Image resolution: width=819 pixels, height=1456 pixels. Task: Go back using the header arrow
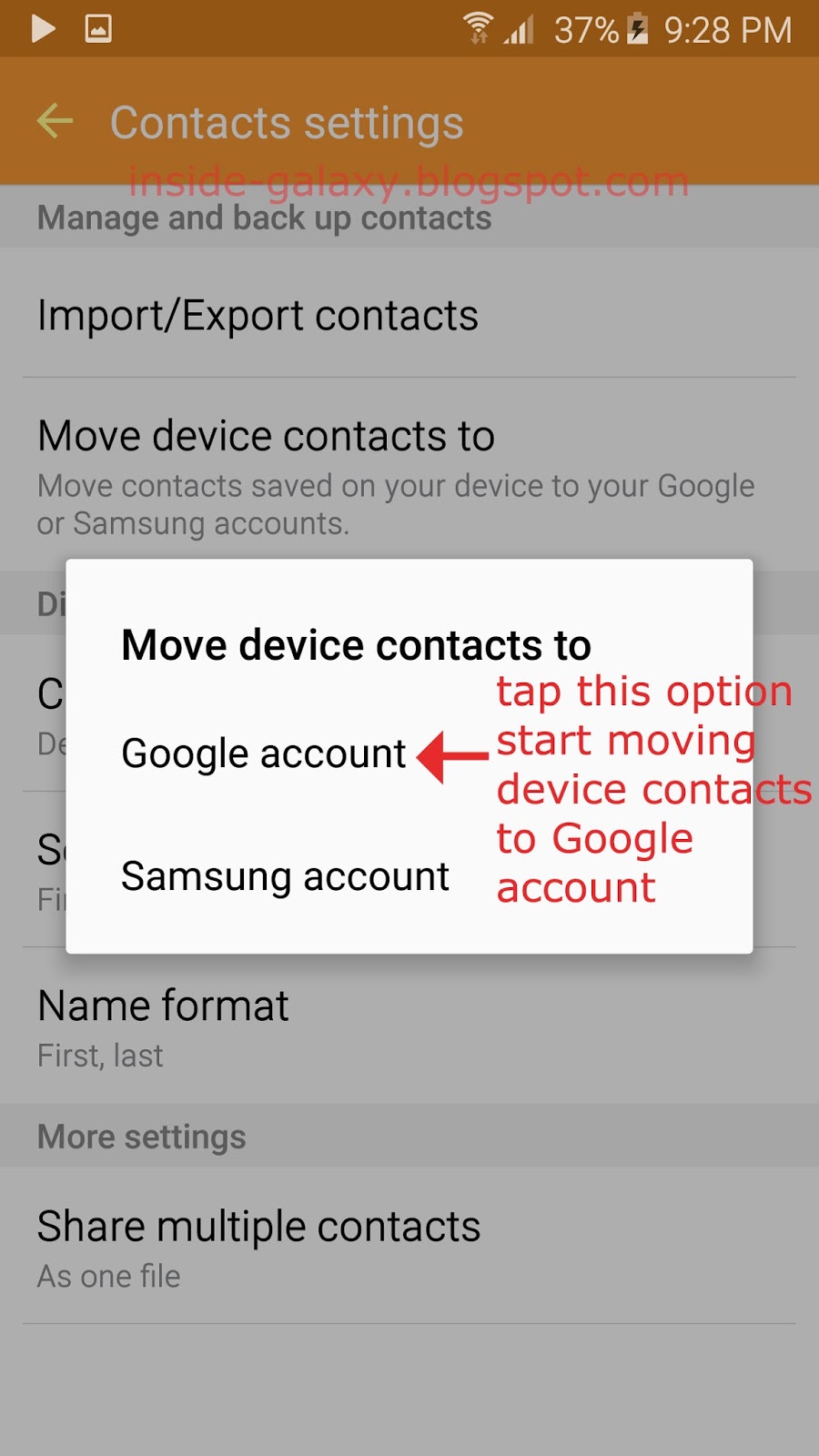55,121
